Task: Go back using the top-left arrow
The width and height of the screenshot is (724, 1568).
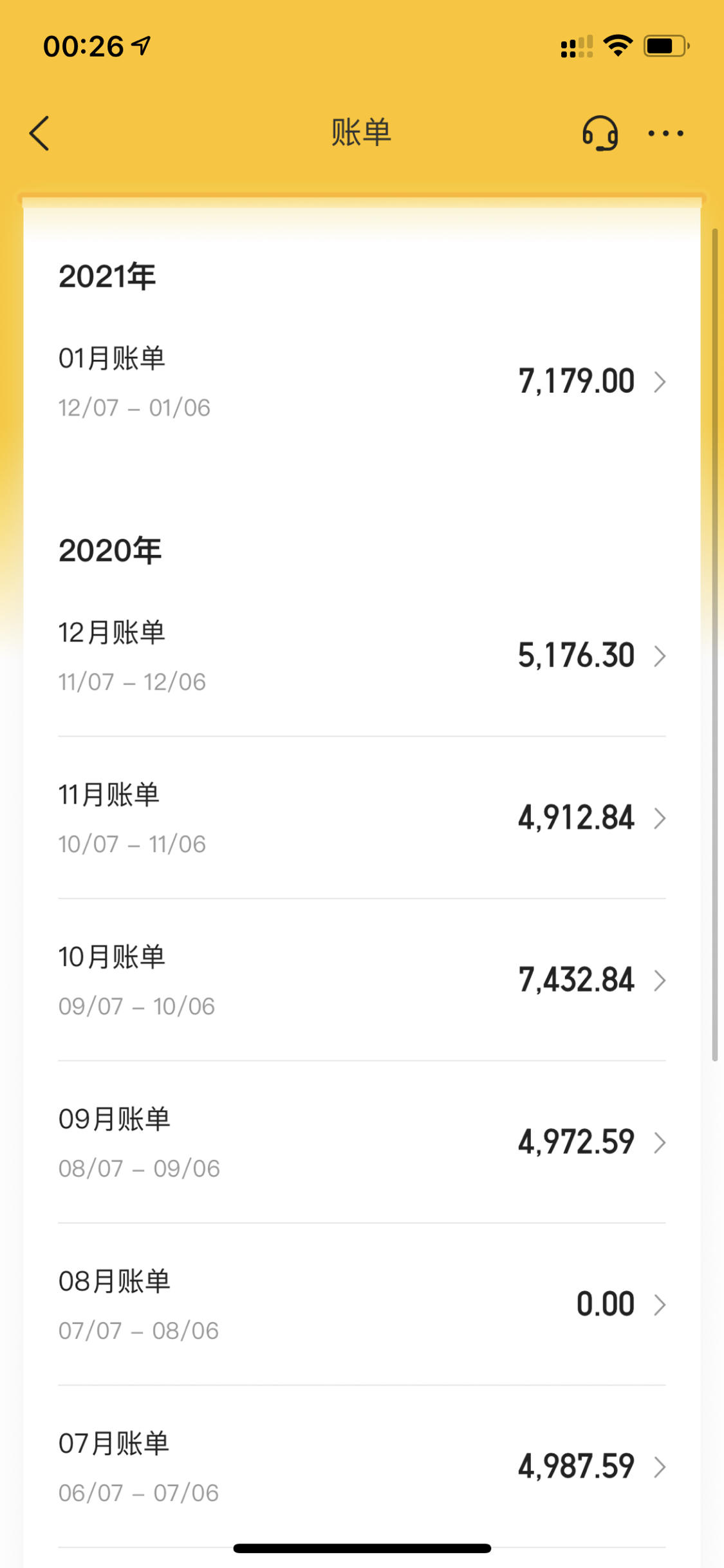Action: tap(39, 133)
